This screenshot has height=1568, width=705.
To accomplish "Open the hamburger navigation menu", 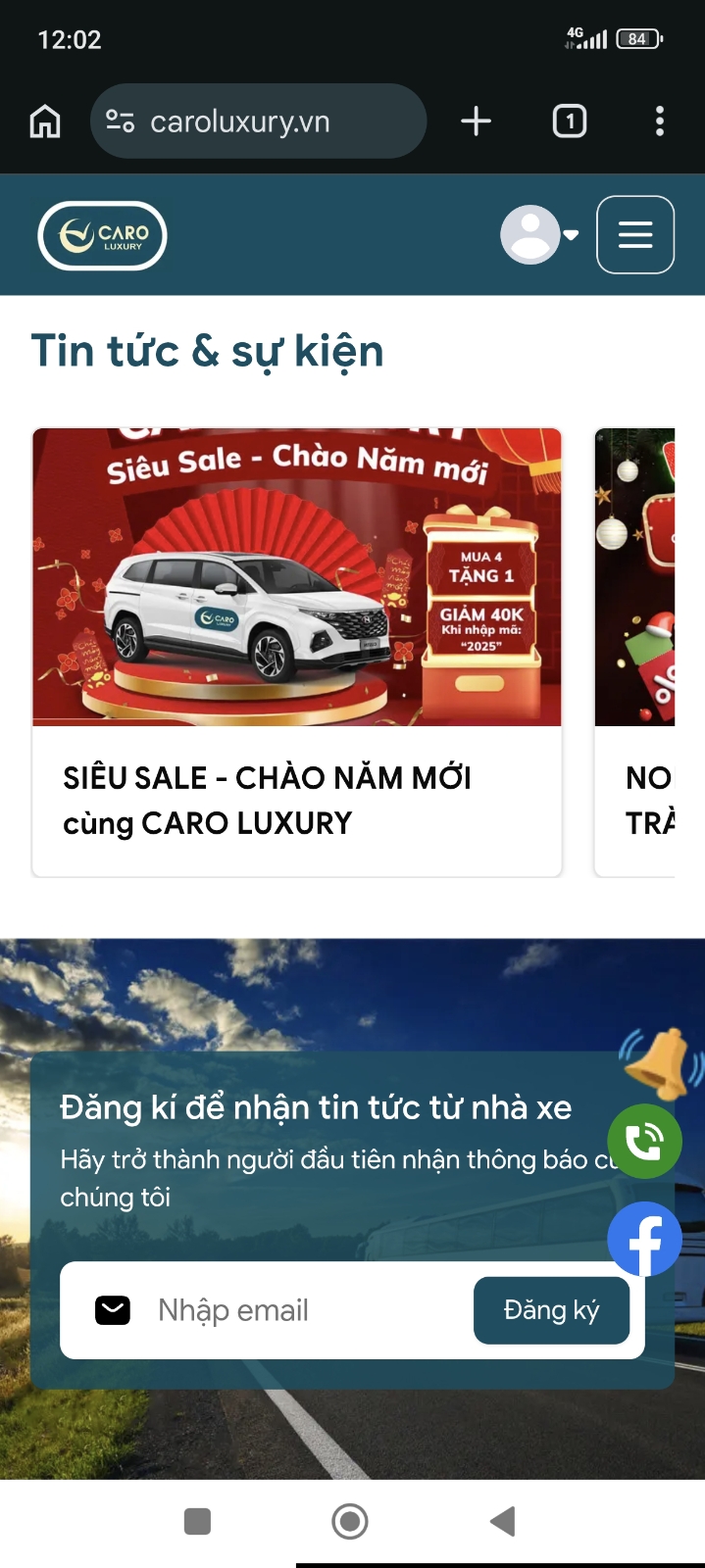I will pyautogui.click(x=634, y=235).
